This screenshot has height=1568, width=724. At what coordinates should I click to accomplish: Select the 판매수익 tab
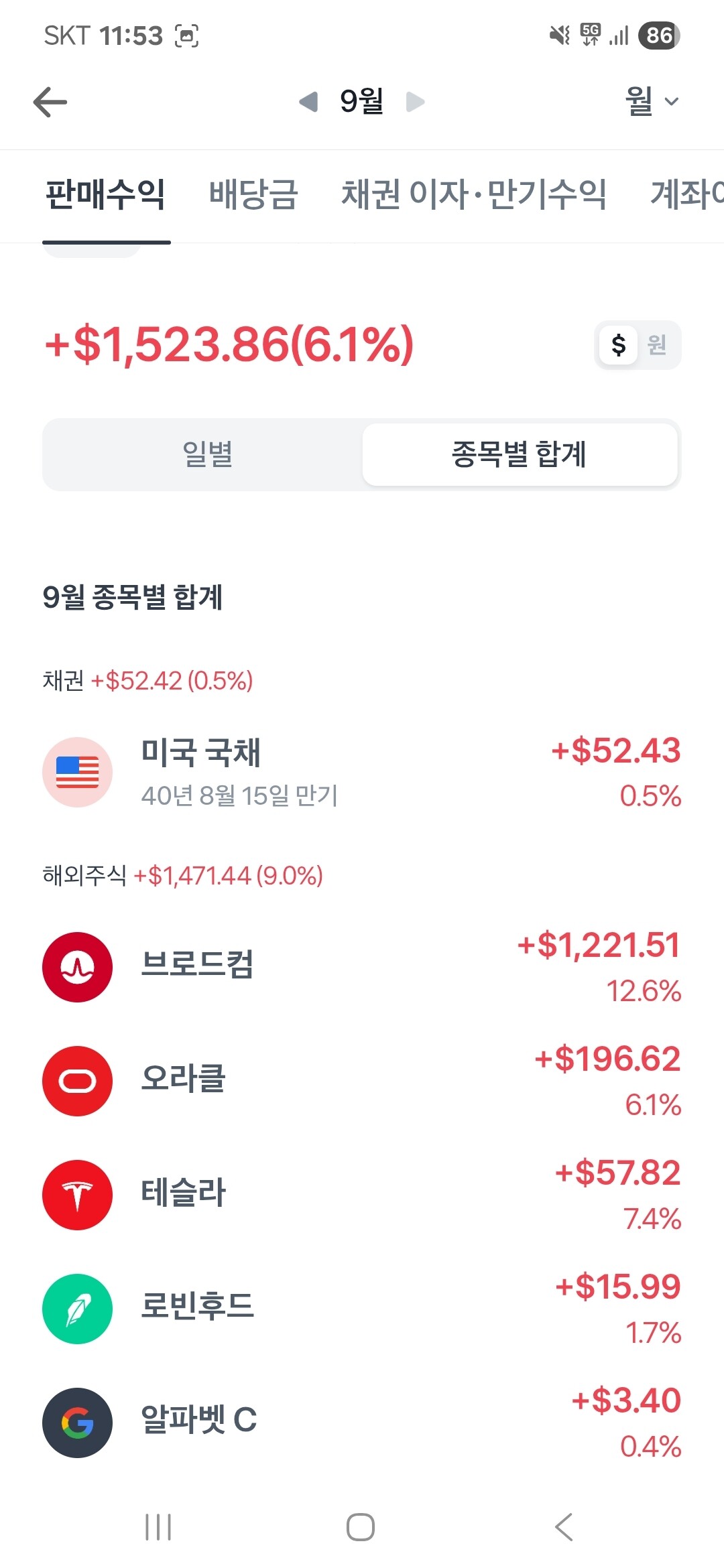106,195
